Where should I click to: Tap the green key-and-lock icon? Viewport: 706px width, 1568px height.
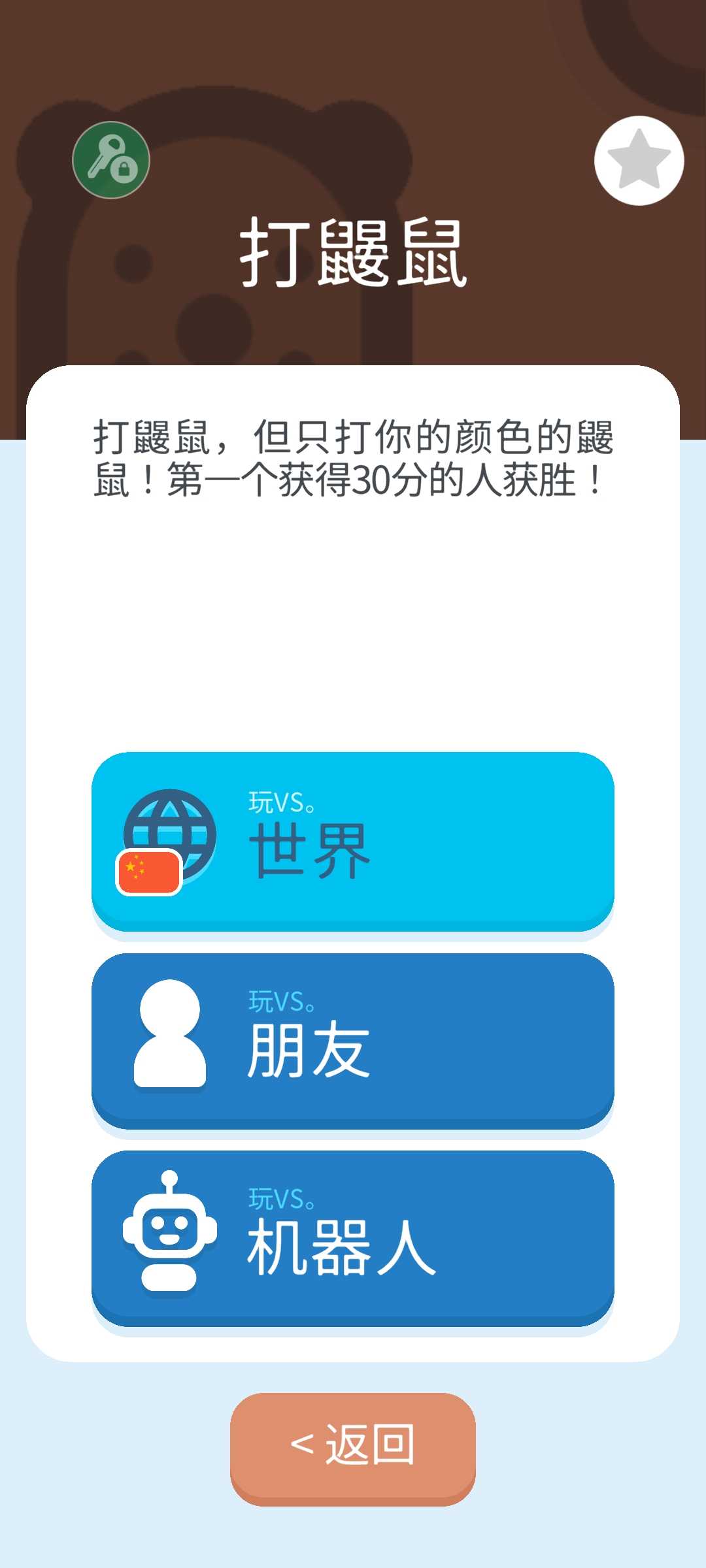tap(111, 160)
